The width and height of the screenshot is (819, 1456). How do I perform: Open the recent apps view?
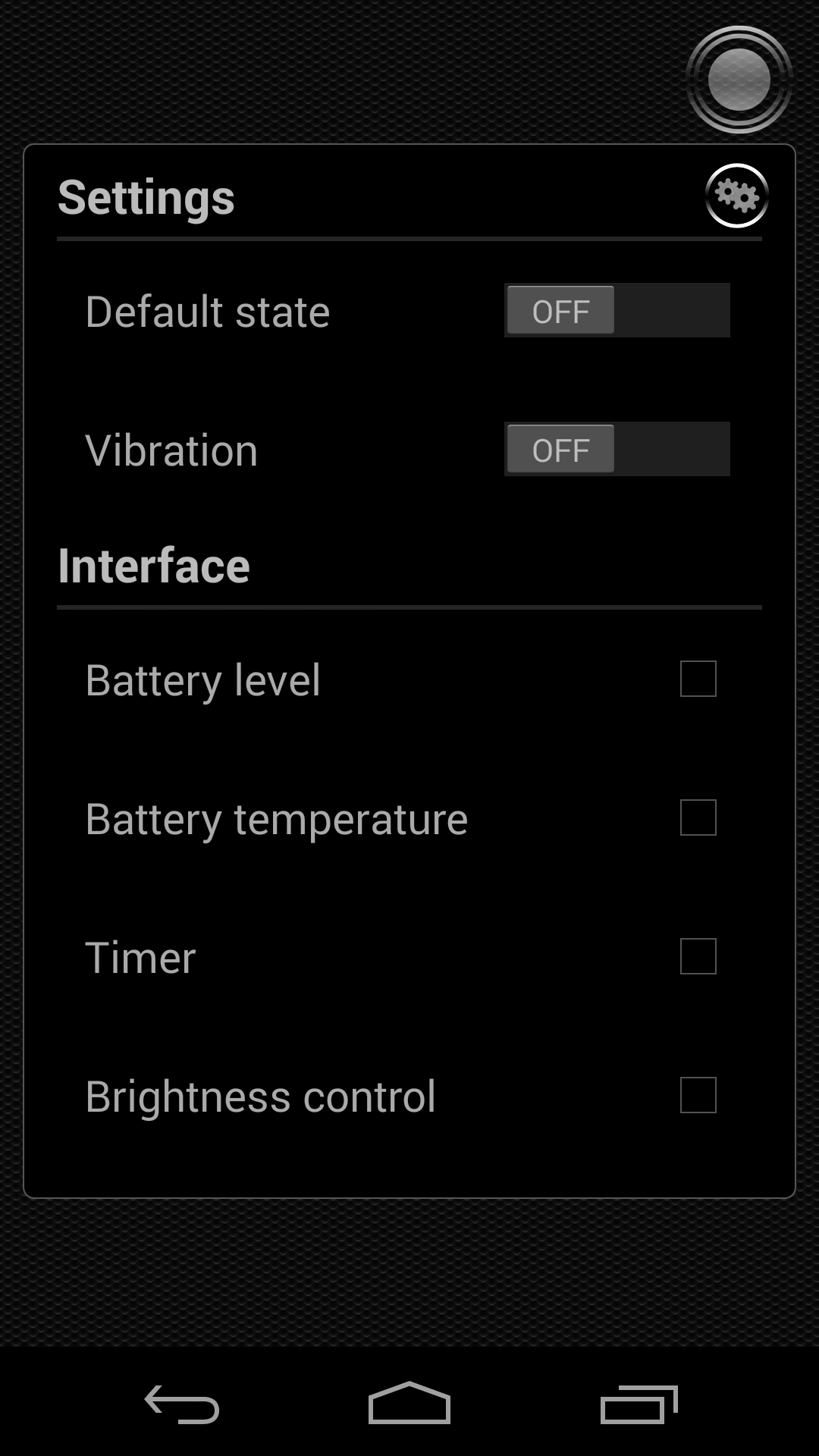coord(639,1404)
